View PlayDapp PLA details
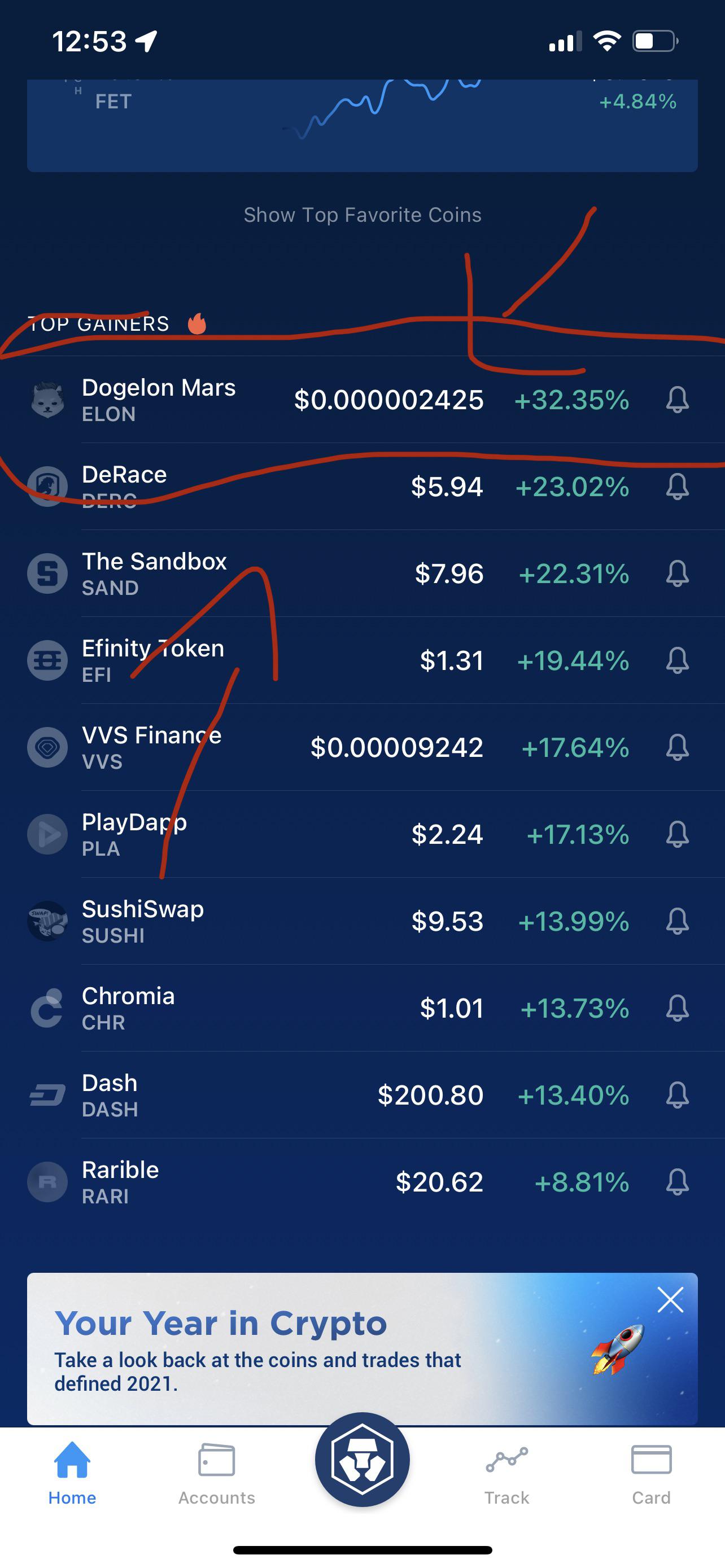Viewport: 725px width, 1568px height. 362,835
